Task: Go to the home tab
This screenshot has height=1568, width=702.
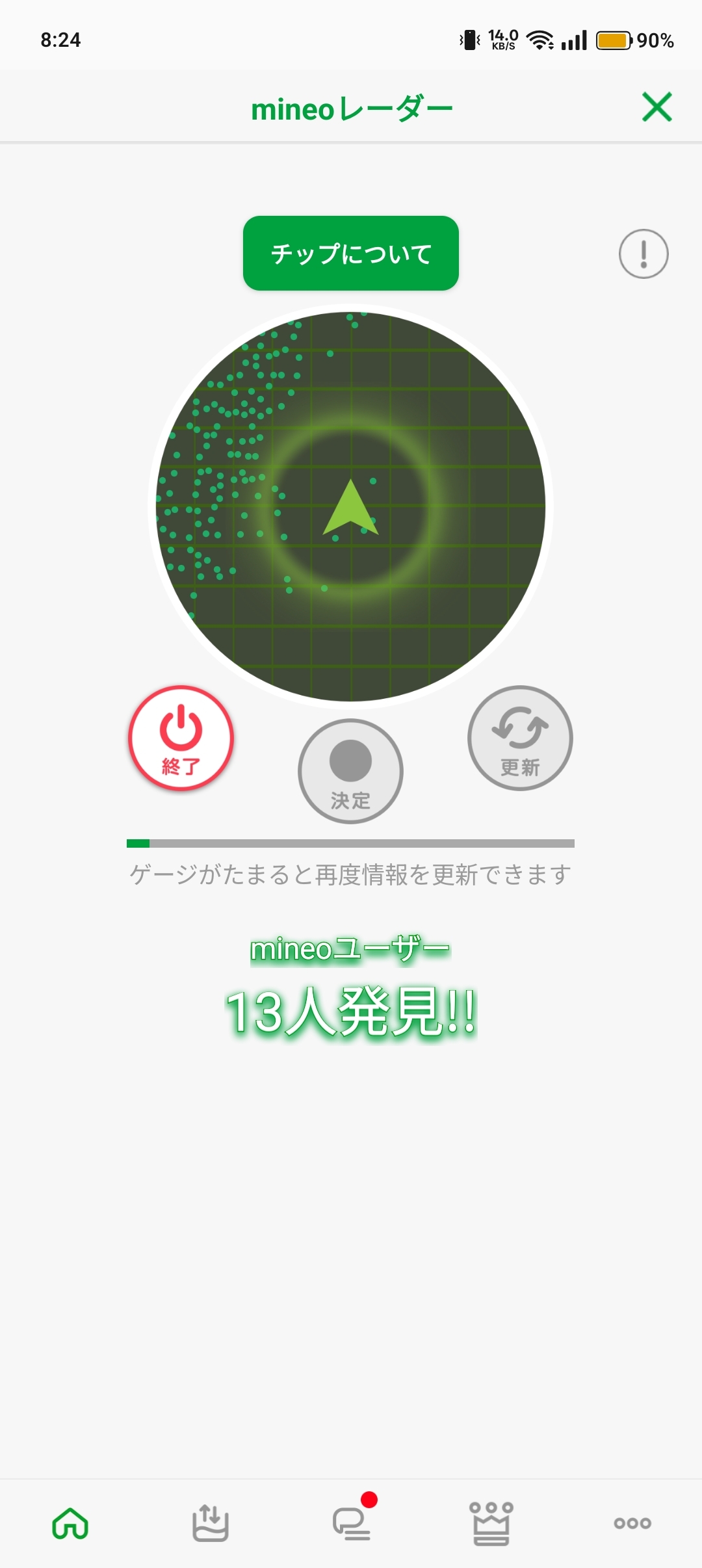Action: [70, 1523]
